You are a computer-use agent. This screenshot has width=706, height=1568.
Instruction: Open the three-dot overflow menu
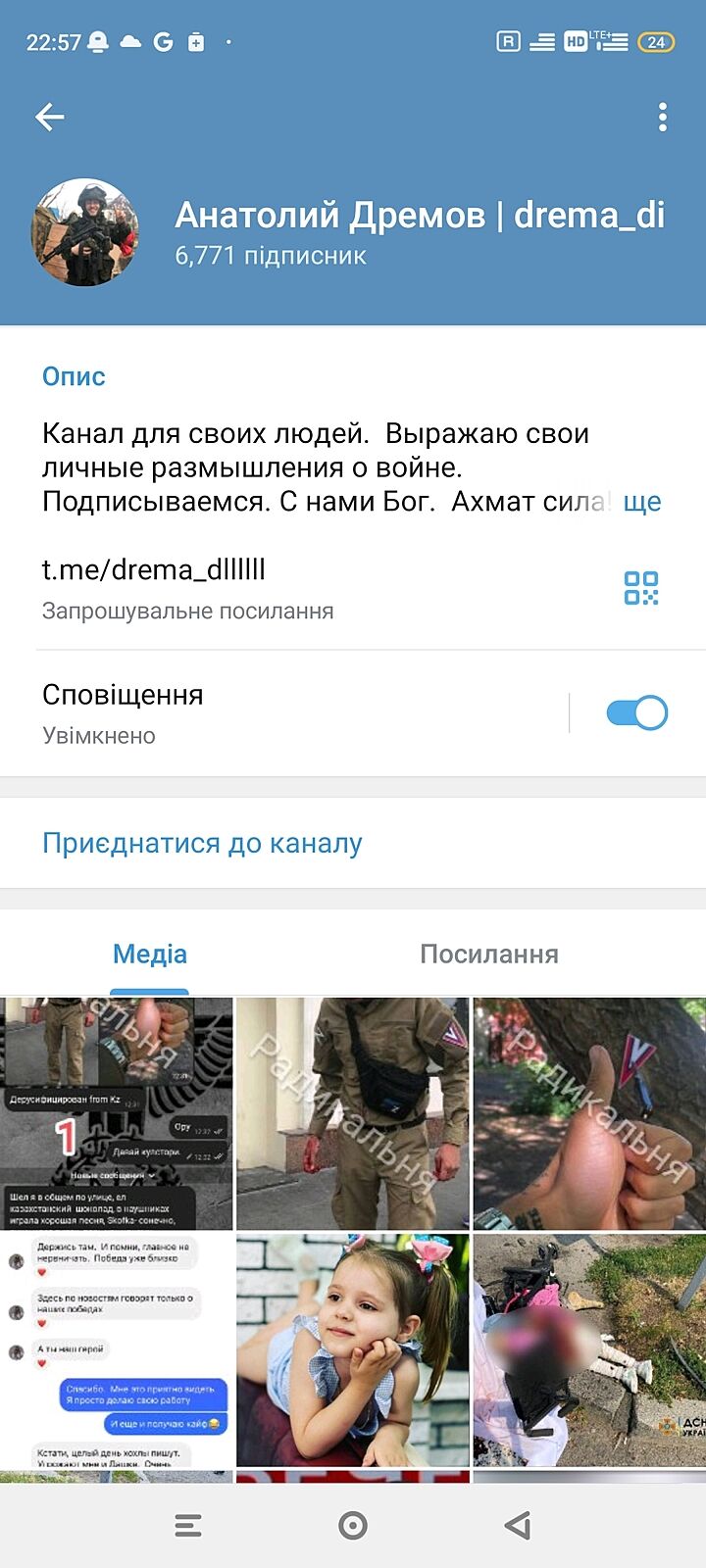coord(663,118)
